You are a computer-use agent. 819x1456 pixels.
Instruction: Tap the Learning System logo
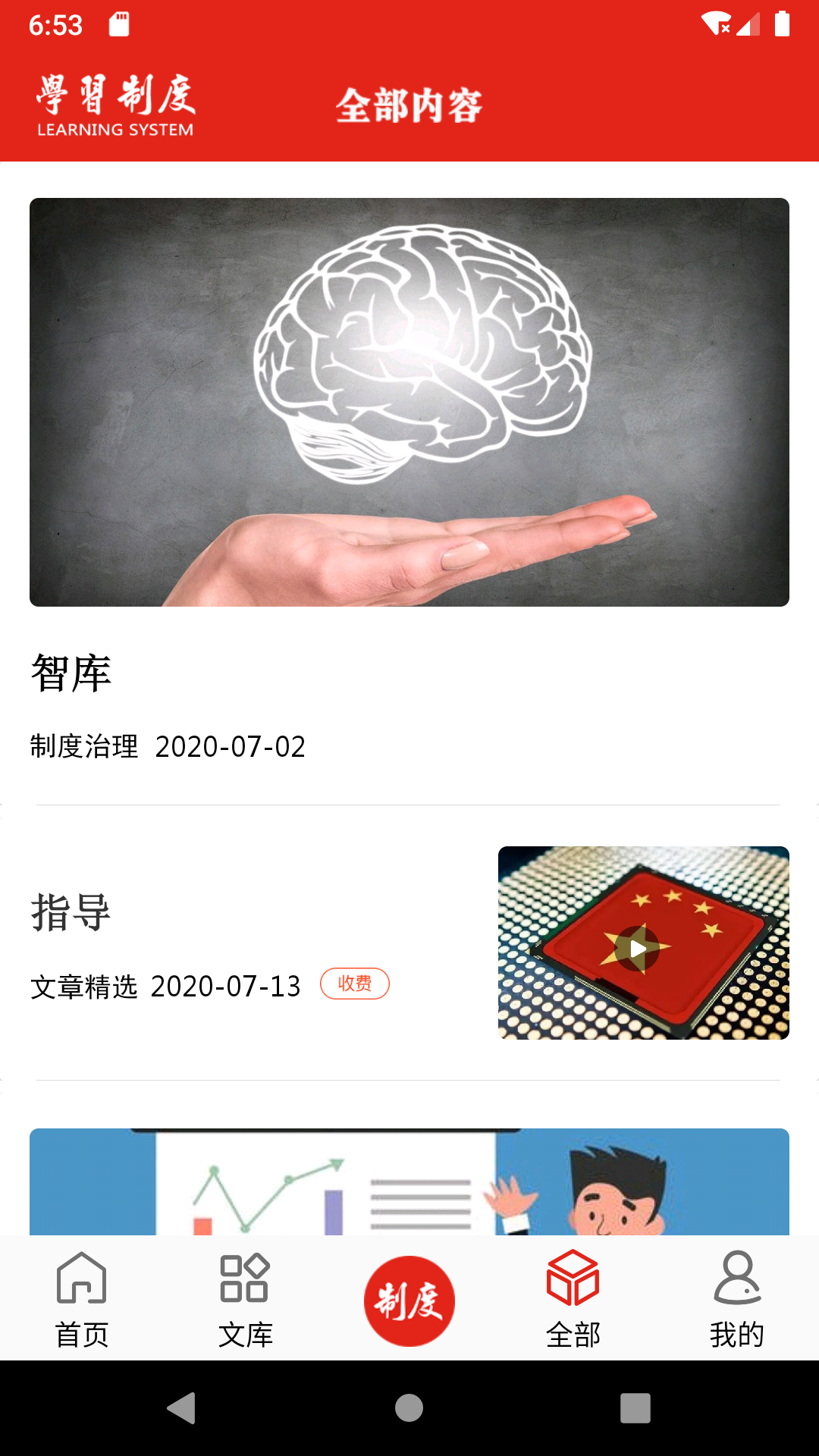click(x=114, y=105)
